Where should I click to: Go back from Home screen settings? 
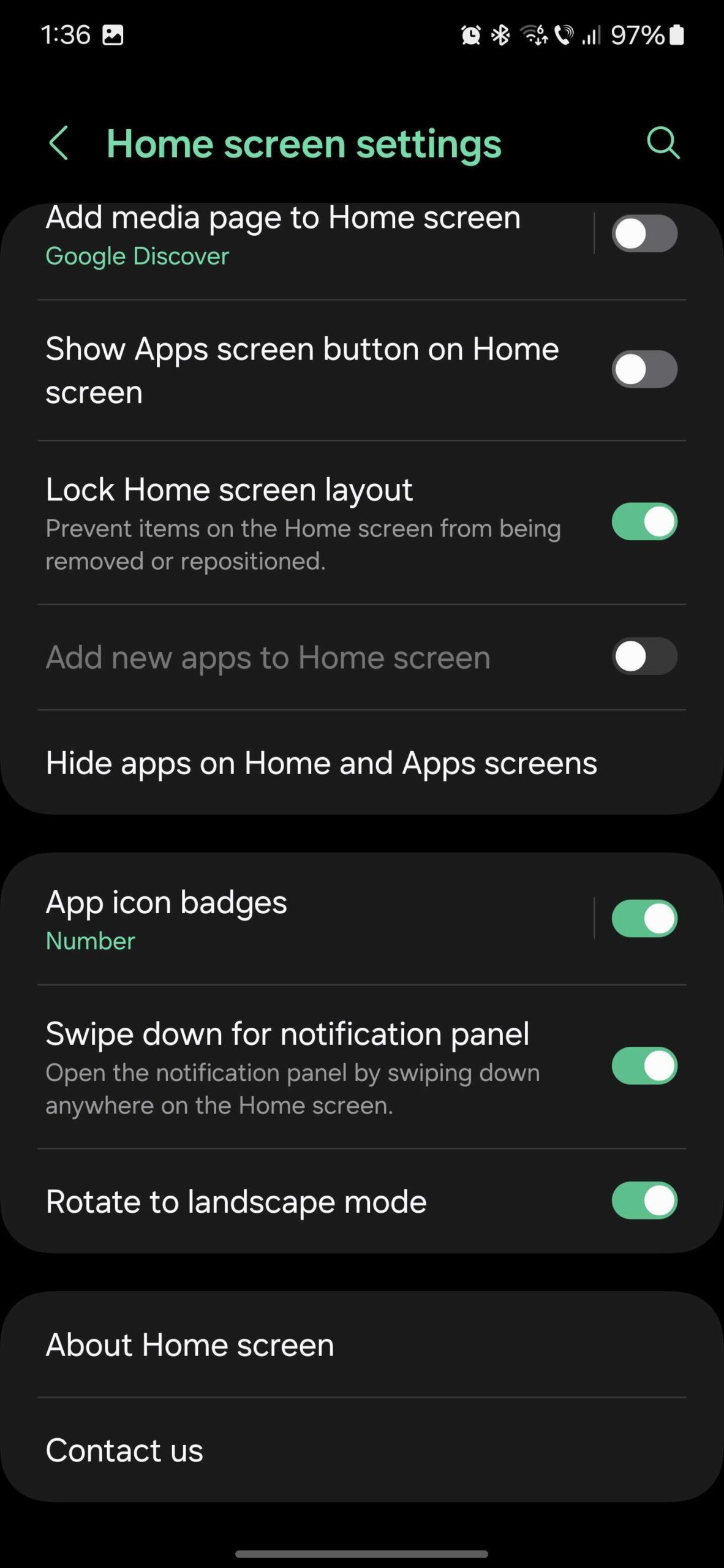pyautogui.click(x=59, y=144)
